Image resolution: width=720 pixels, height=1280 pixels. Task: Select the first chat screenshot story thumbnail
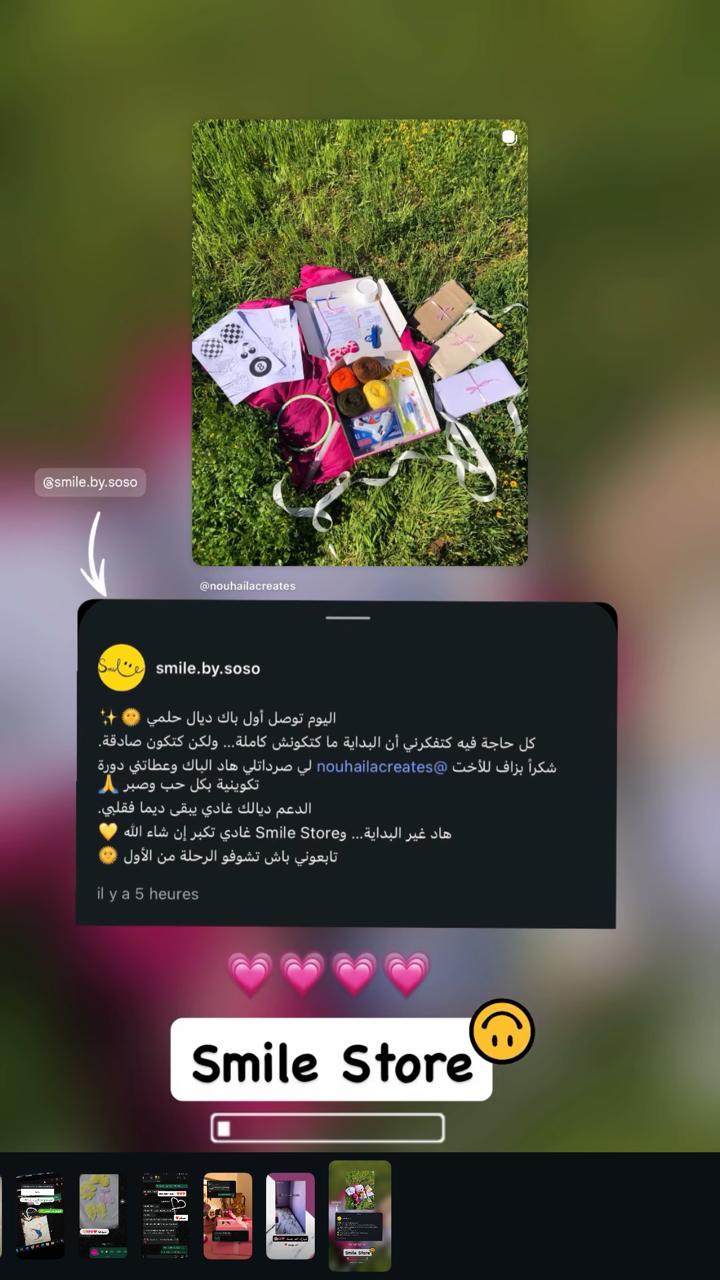point(40,1215)
